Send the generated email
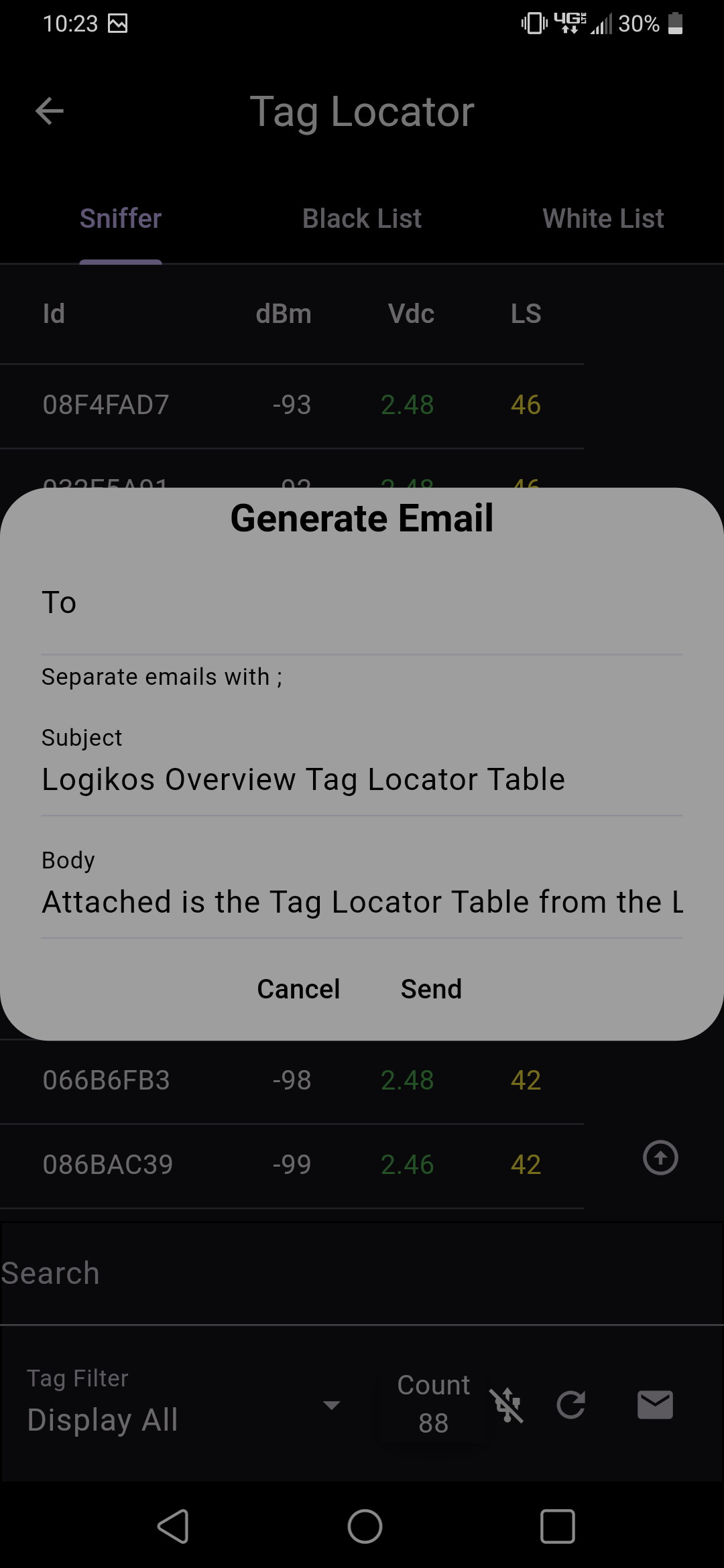The width and height of the screenshot is (724, 1568). (x=431, y=989)
